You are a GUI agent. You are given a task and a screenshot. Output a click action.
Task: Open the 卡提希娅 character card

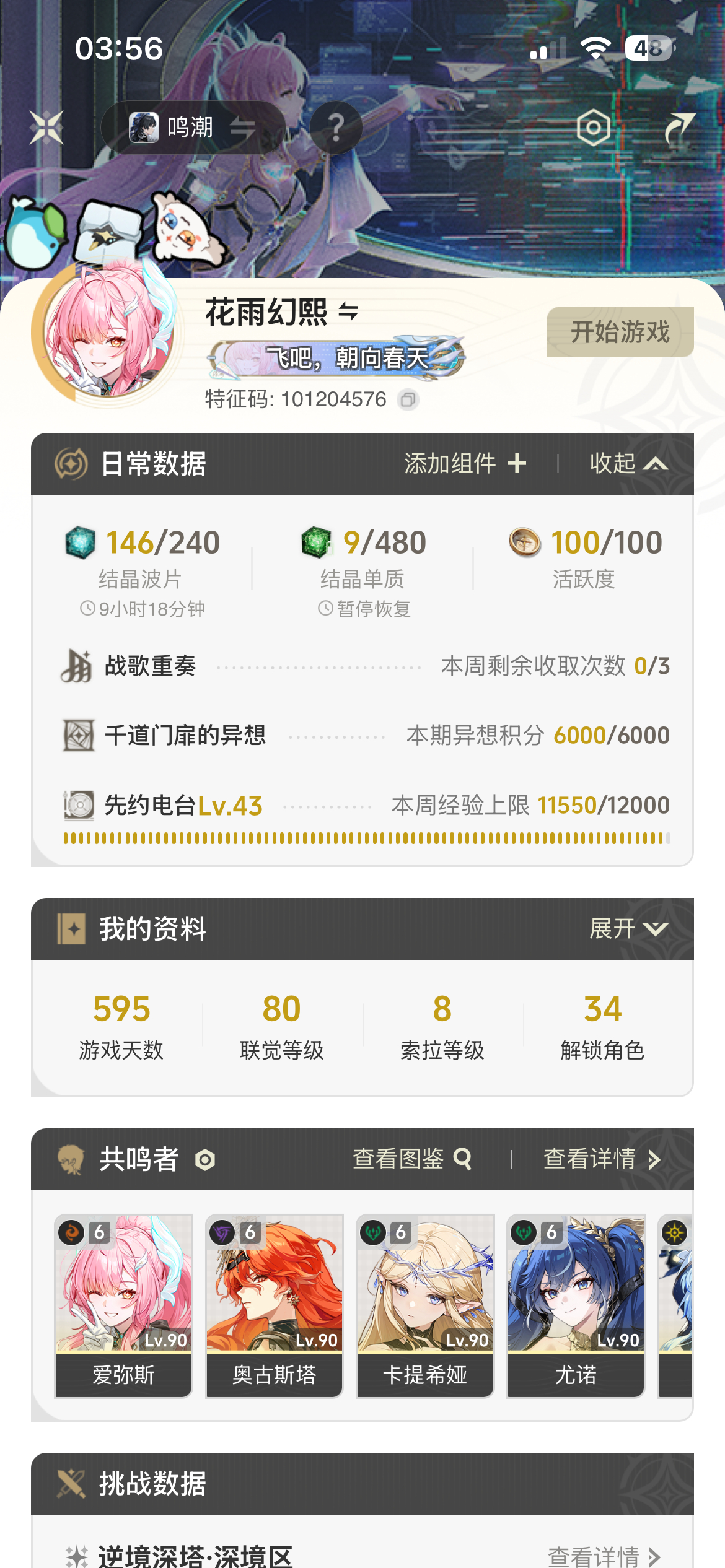425,1305
